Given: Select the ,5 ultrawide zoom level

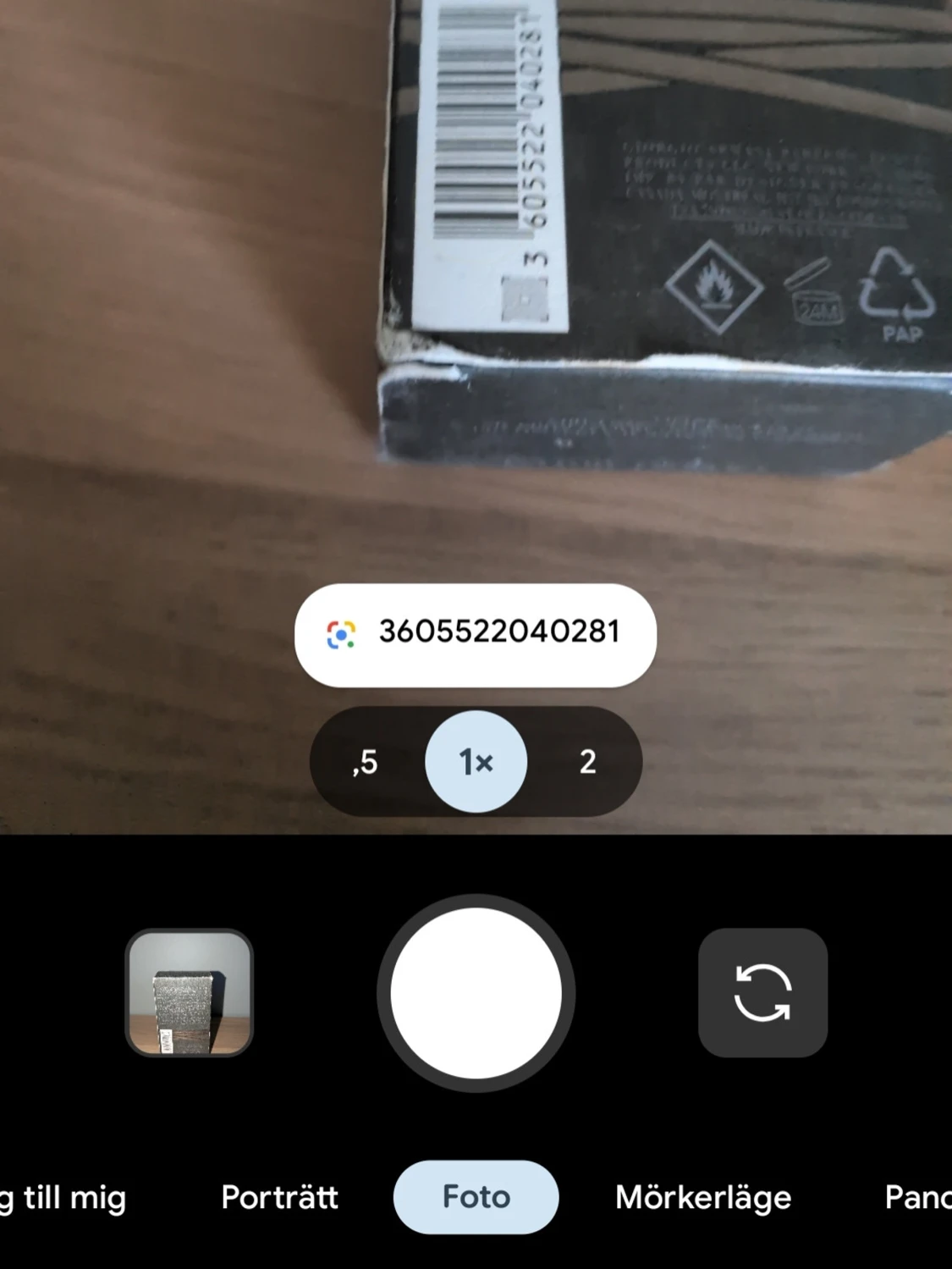Looking at the screenshot, I should pos(365,762).
